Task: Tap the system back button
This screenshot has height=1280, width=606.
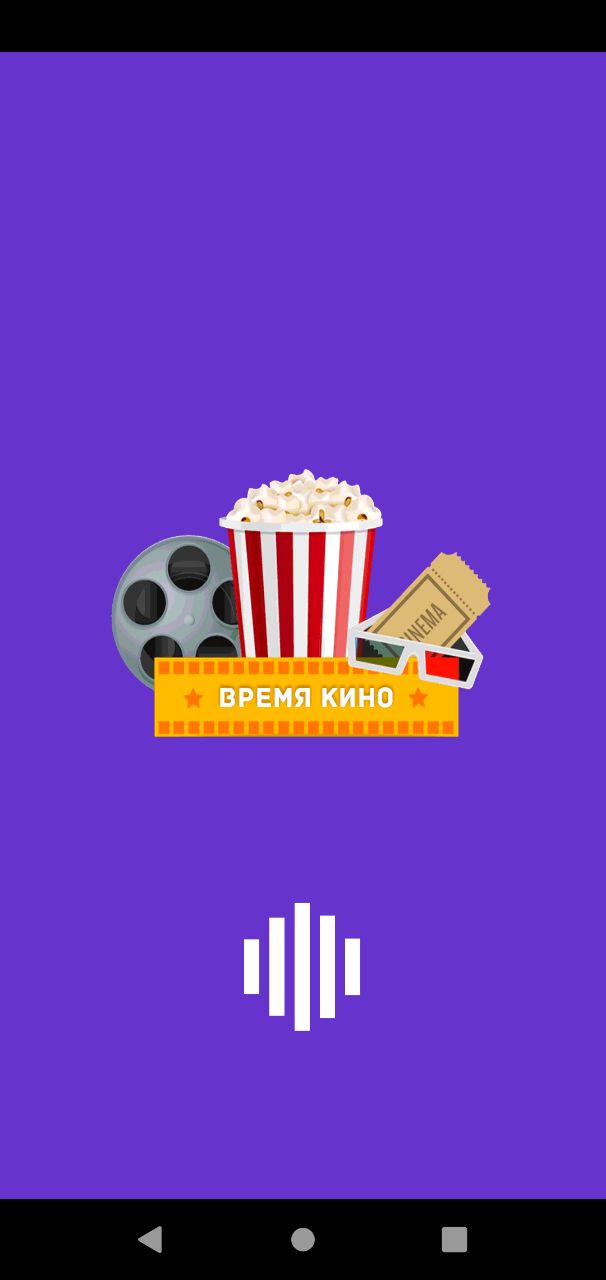Action: point(150,1240)
